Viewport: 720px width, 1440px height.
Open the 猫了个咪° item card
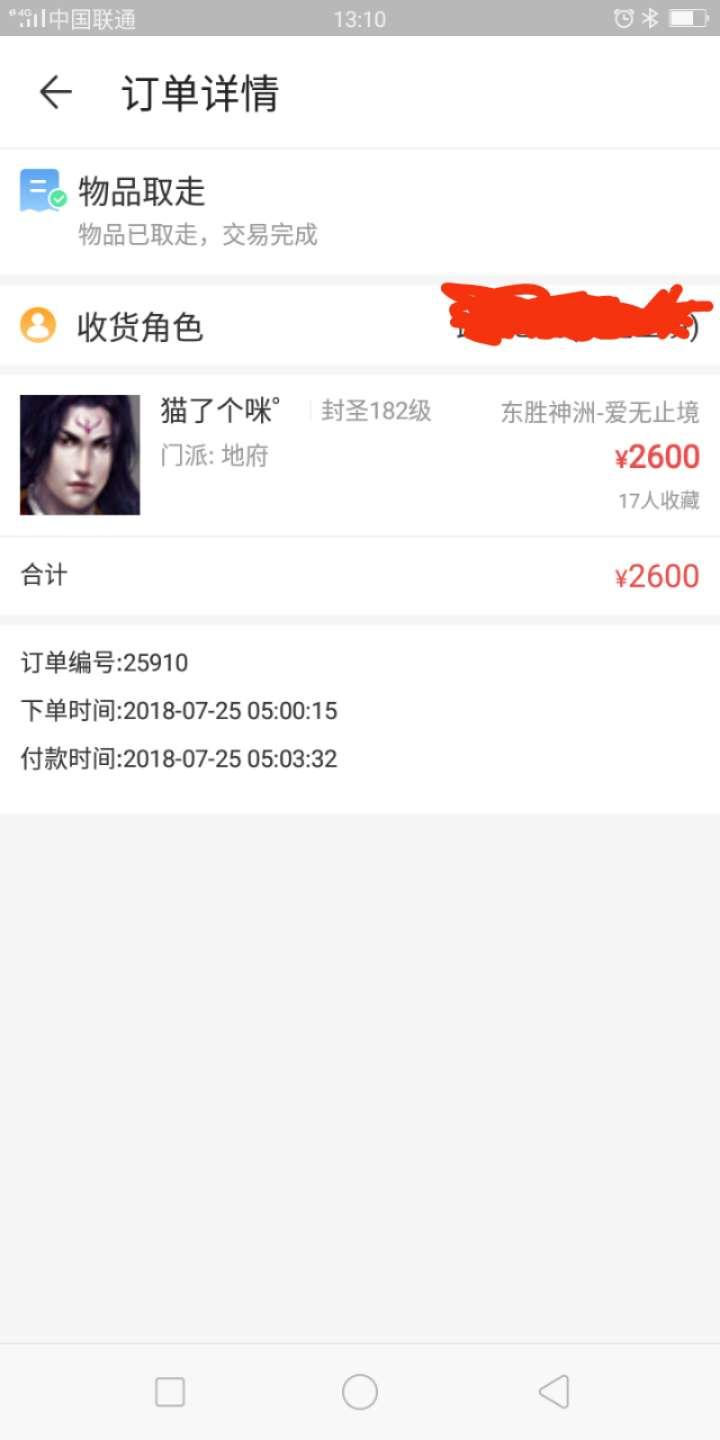pos(360,455)
